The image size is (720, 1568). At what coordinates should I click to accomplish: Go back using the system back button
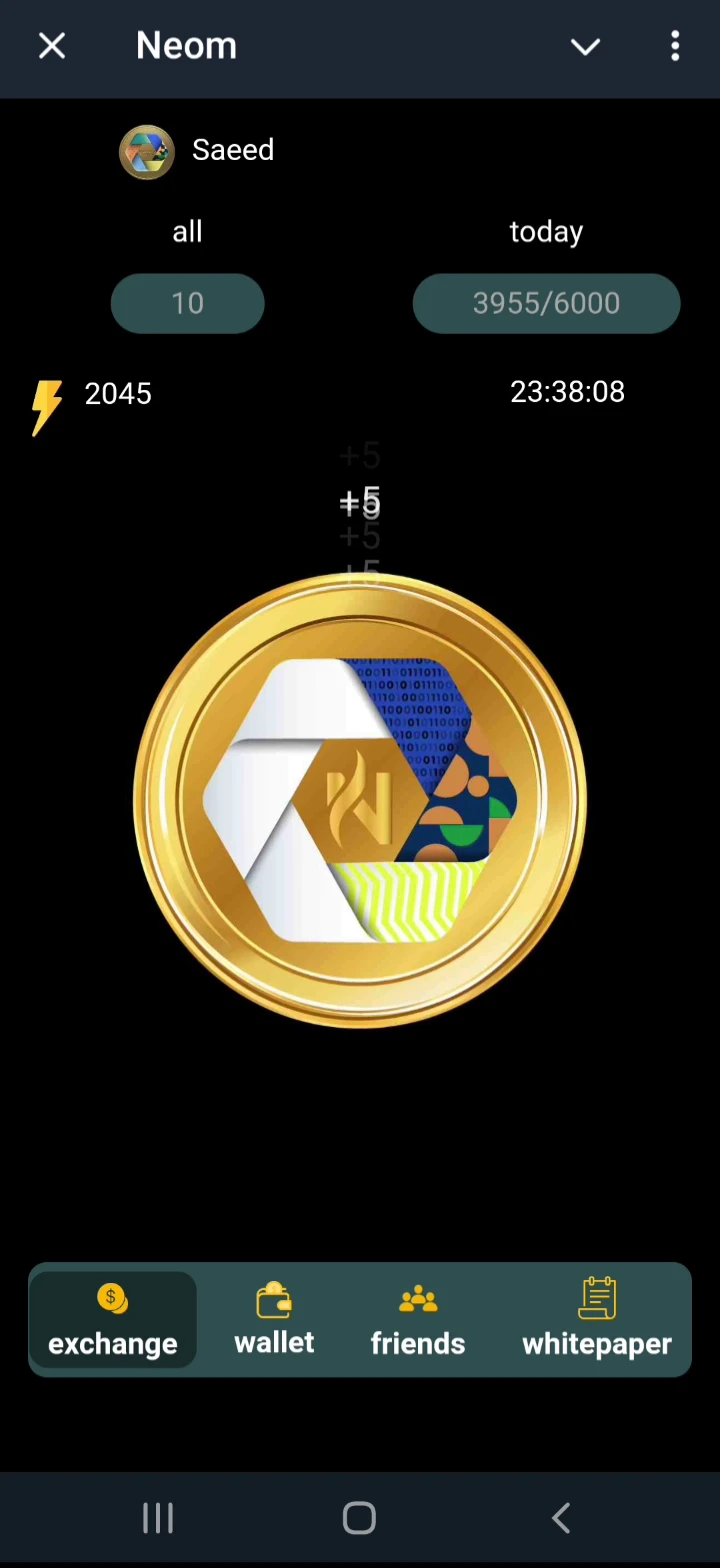pyautogui.click(x=561, y=1518)
